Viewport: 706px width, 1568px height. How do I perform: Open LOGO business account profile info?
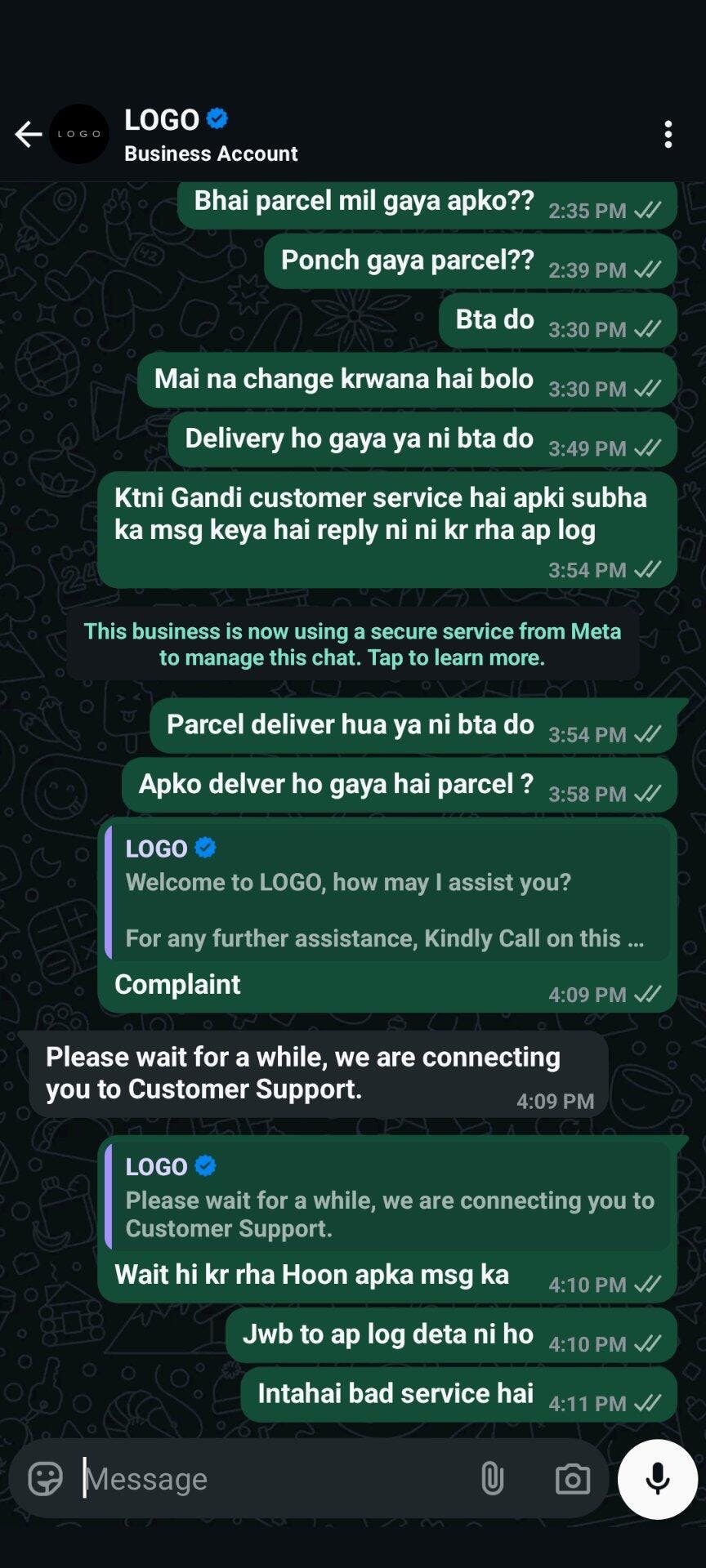(211, 136)
